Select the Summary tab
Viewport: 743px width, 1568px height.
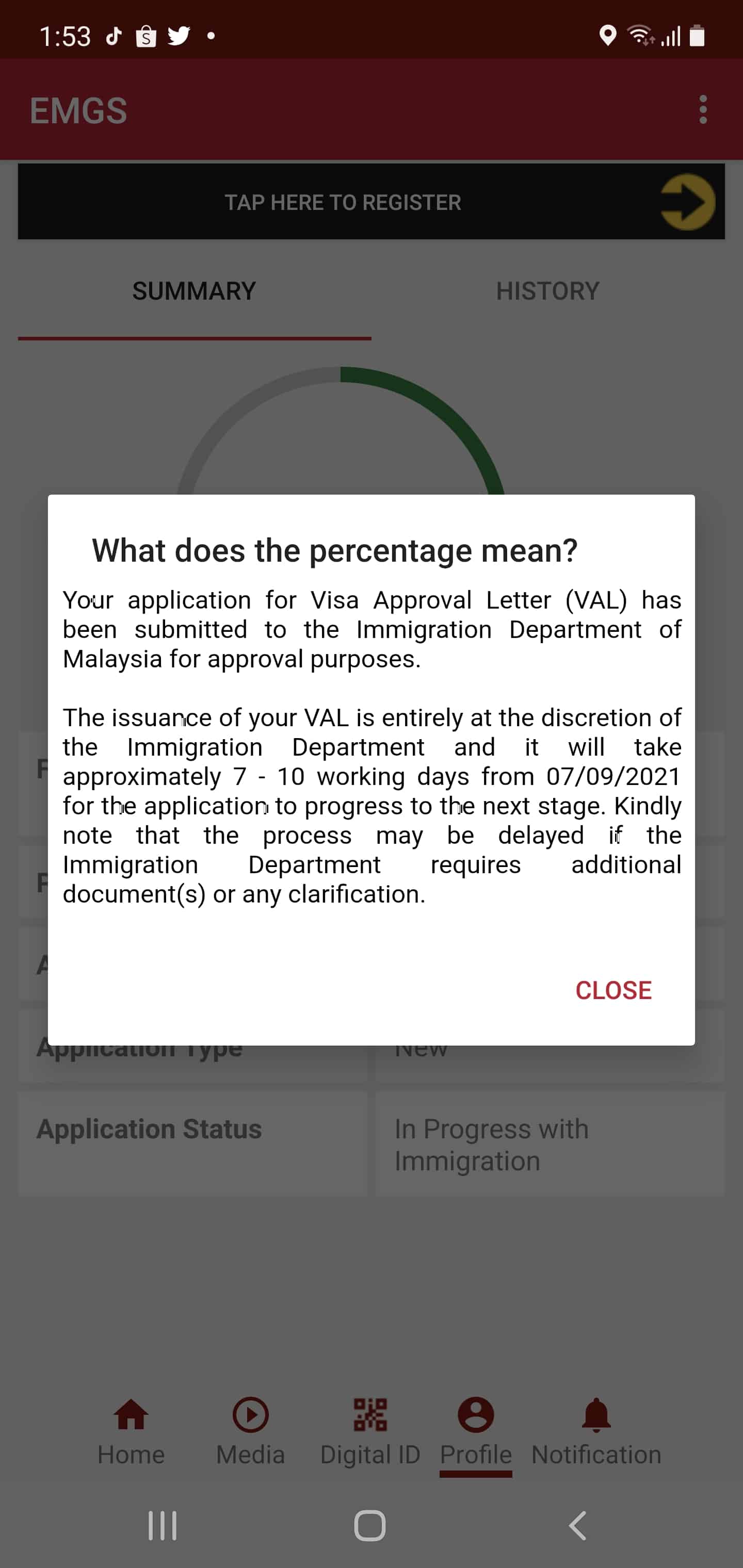(195, 291)
